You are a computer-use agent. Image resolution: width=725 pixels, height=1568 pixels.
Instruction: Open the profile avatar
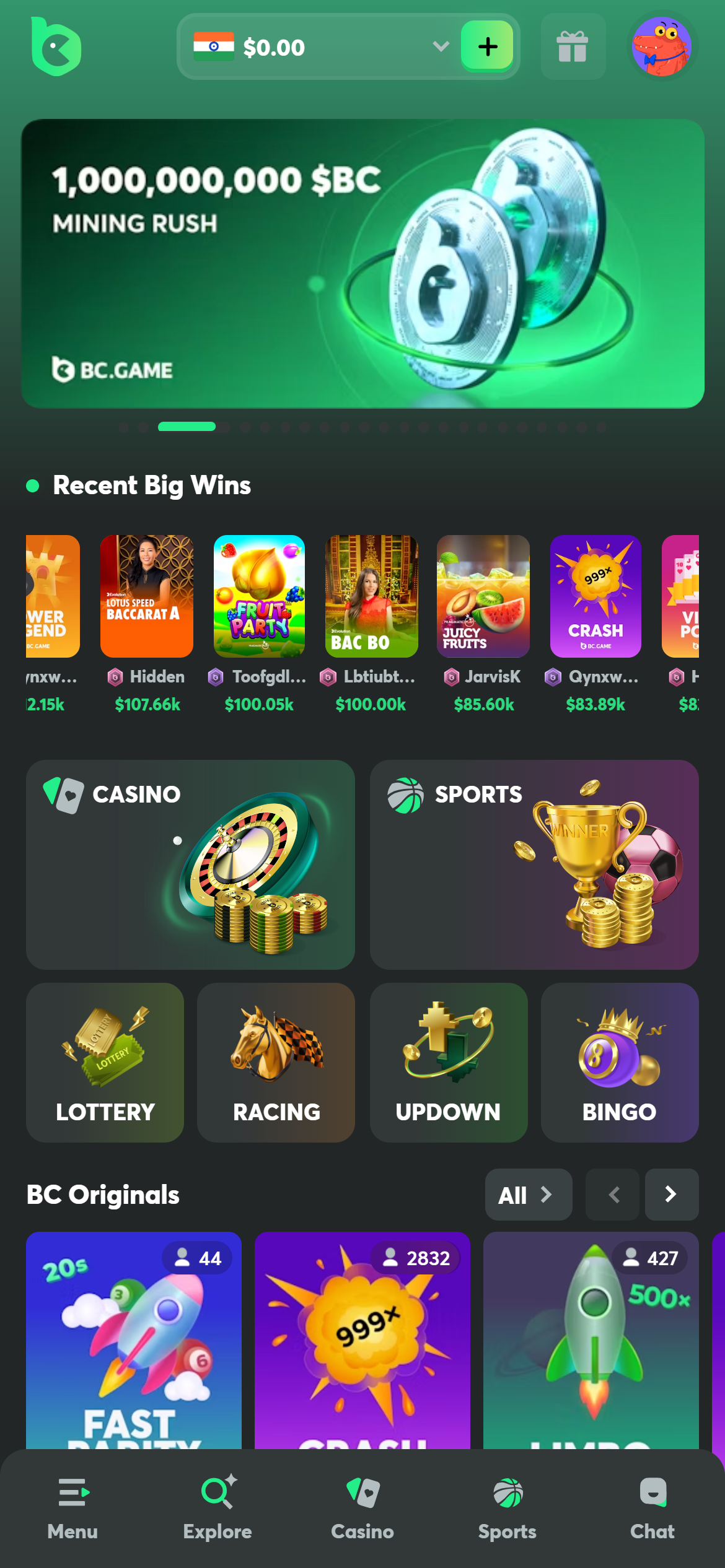click(661, 47)
